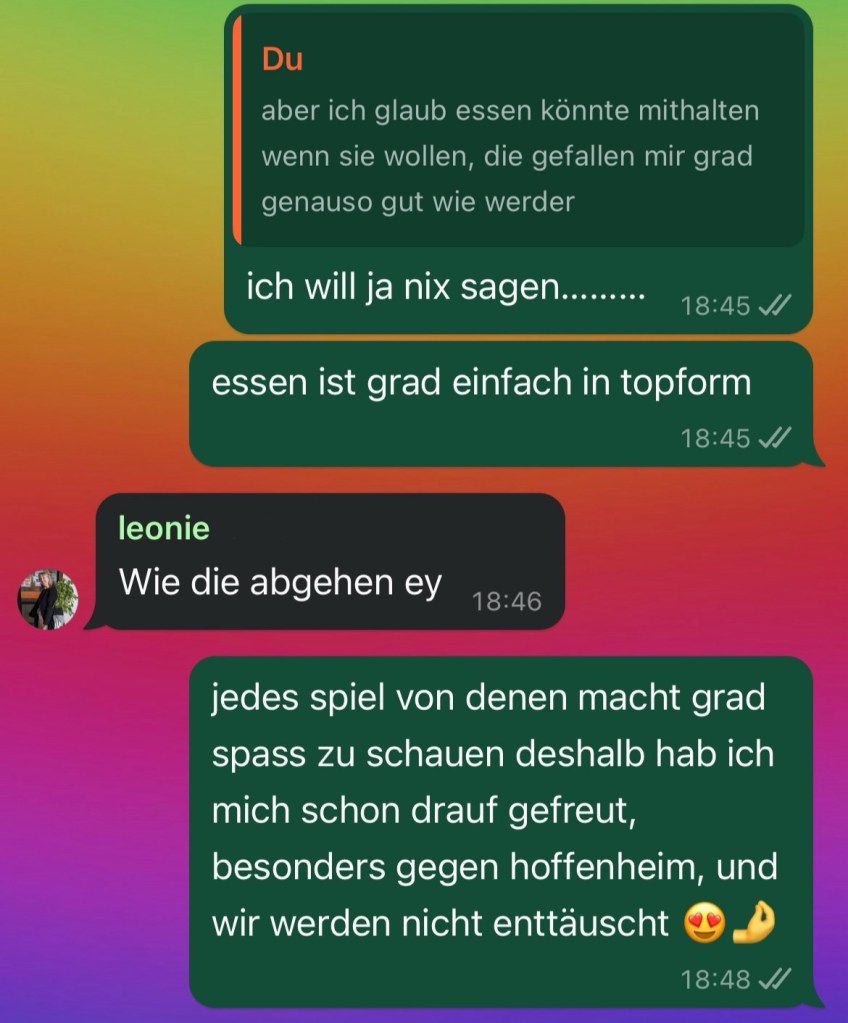Jump to the quoted message from Du

518,130
